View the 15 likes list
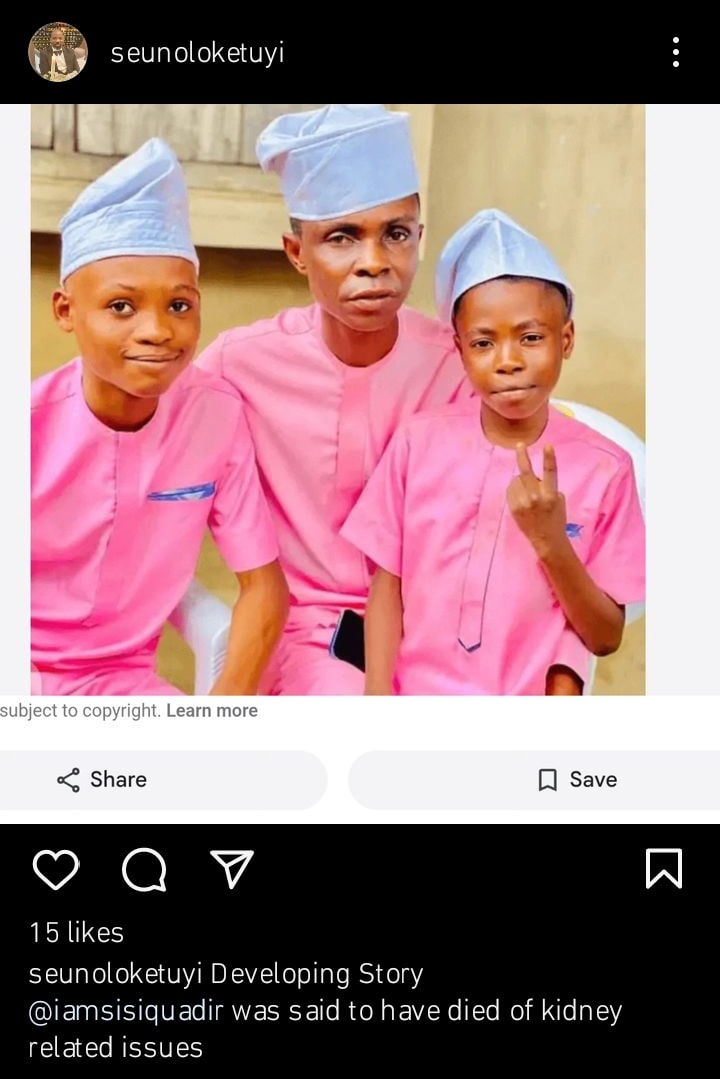 76,932
